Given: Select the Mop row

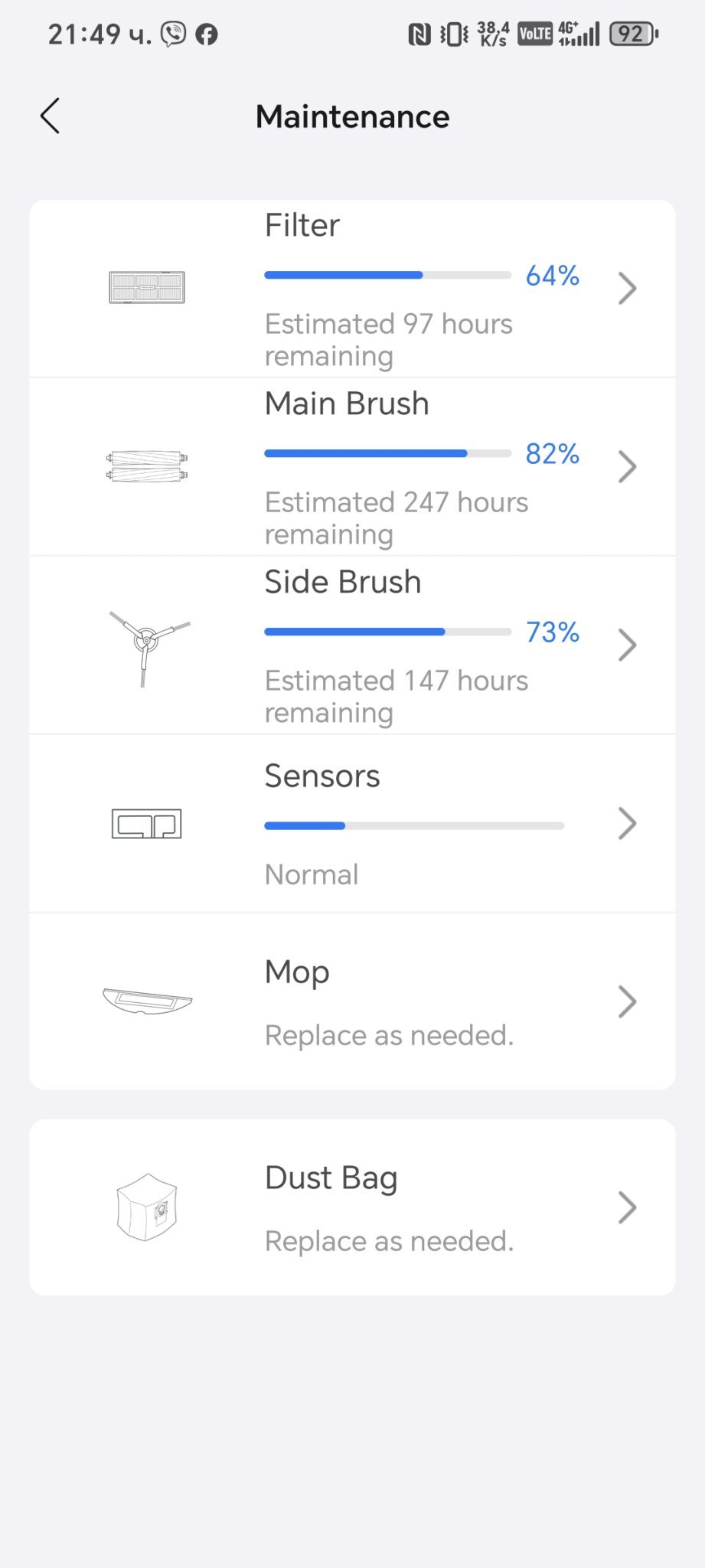Looking at the screenshot, I should point(352,1001).
